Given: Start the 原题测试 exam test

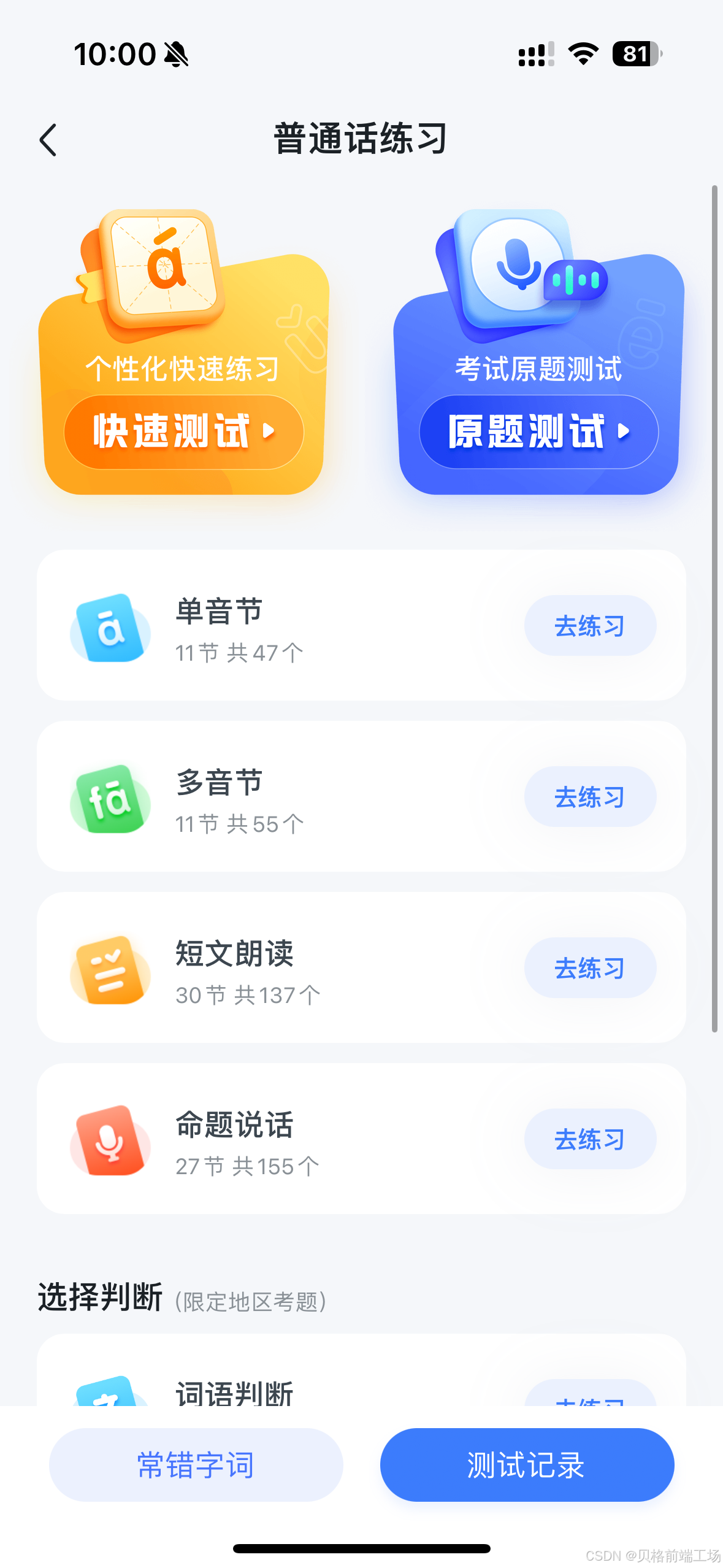Looking at the screenshot, I should tap(538, 432).
